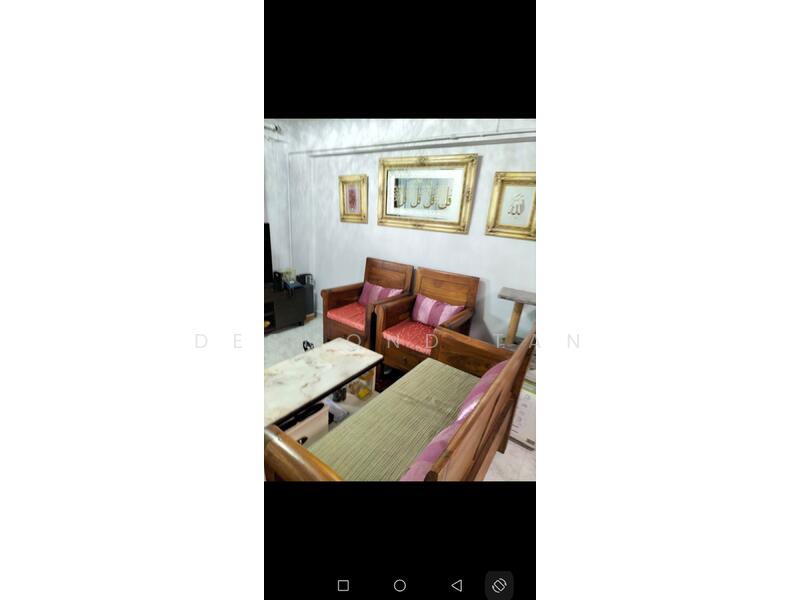Tap the rotate screen icon
The width and height of the screenshot is (800, 600).
click(499, 585)
